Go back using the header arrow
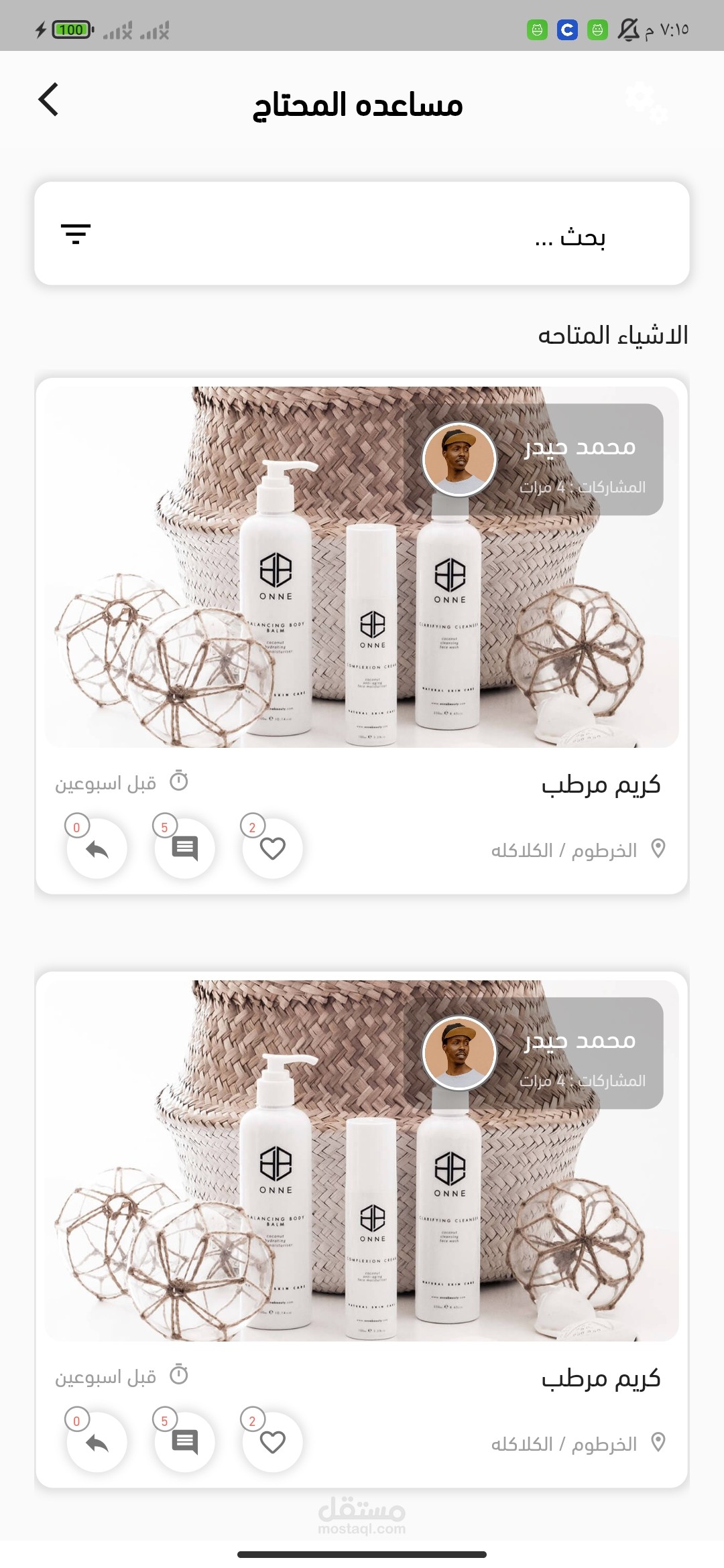The height and width of the screenshot is (1568, 724). click(x=49, y=101)
